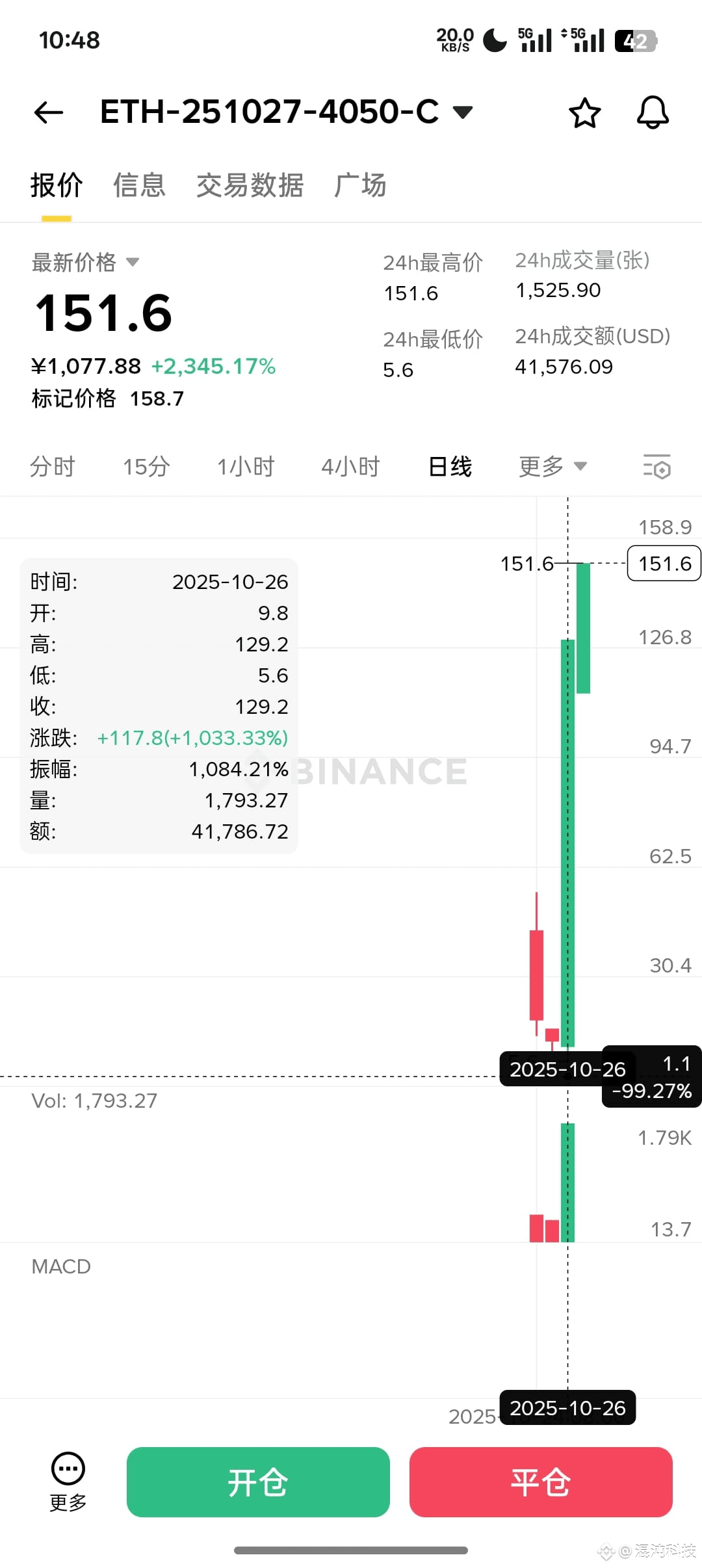Open the chart indicator settings icon
Screen dimensions: 702x1568
pos(656,467)
